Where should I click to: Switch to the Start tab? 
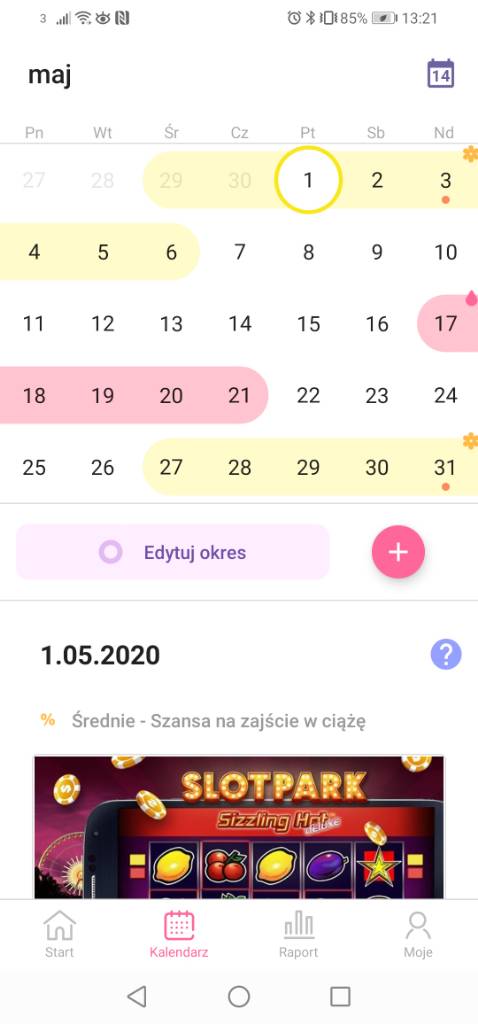coord(59,934)
